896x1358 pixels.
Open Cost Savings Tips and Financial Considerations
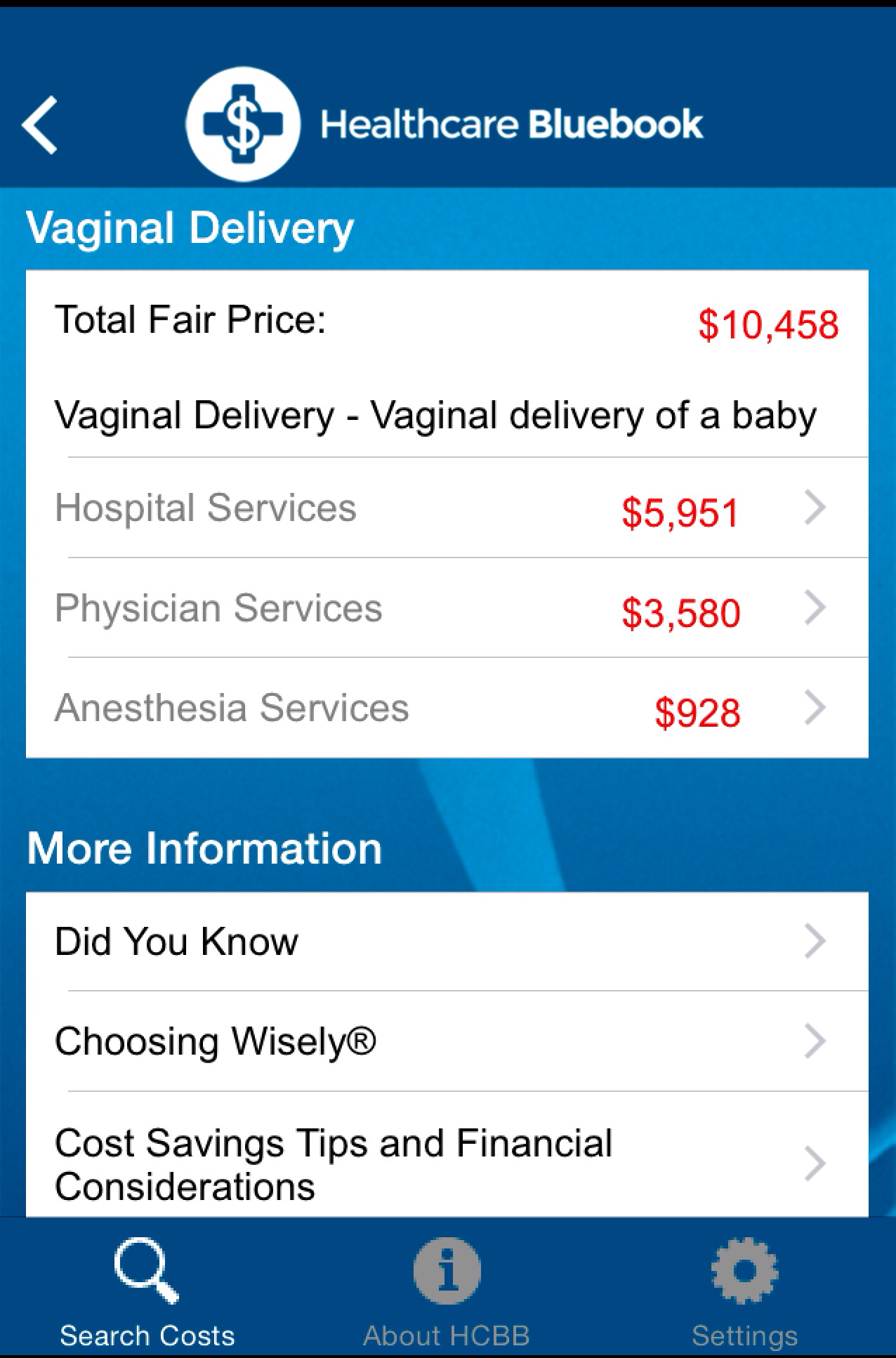(447, 1163)
